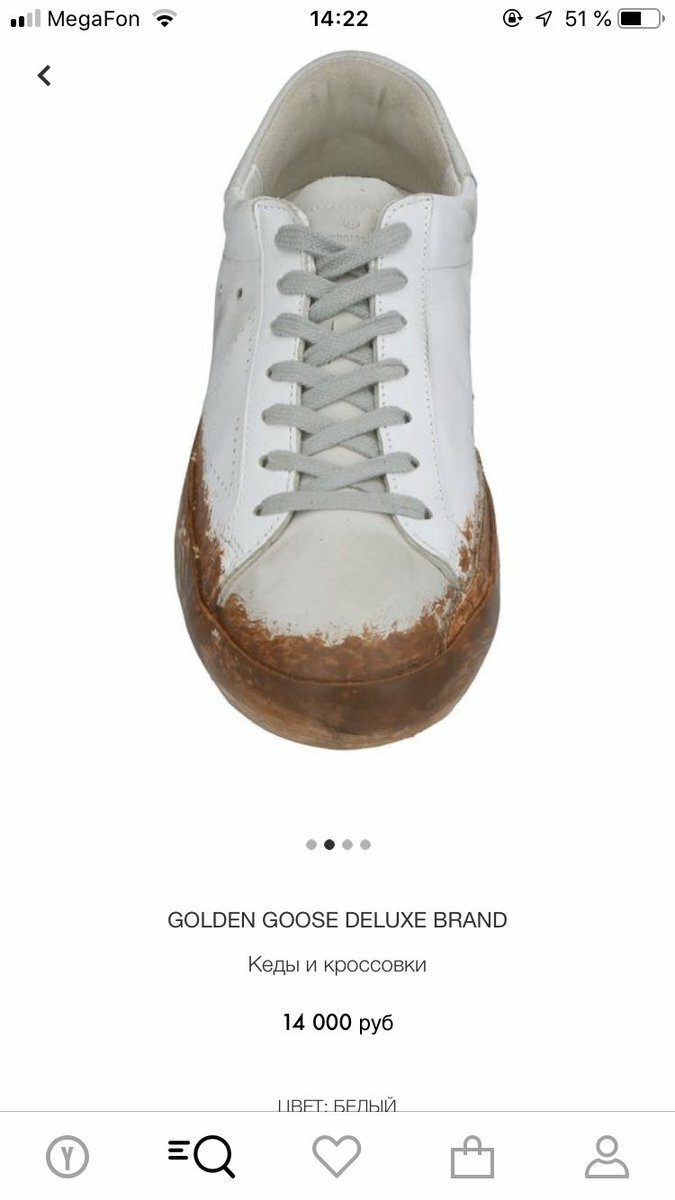The width and height of the screenshot is (675, 1200).
Task: Open the shopping bag tab
Action: point(472,1158)
